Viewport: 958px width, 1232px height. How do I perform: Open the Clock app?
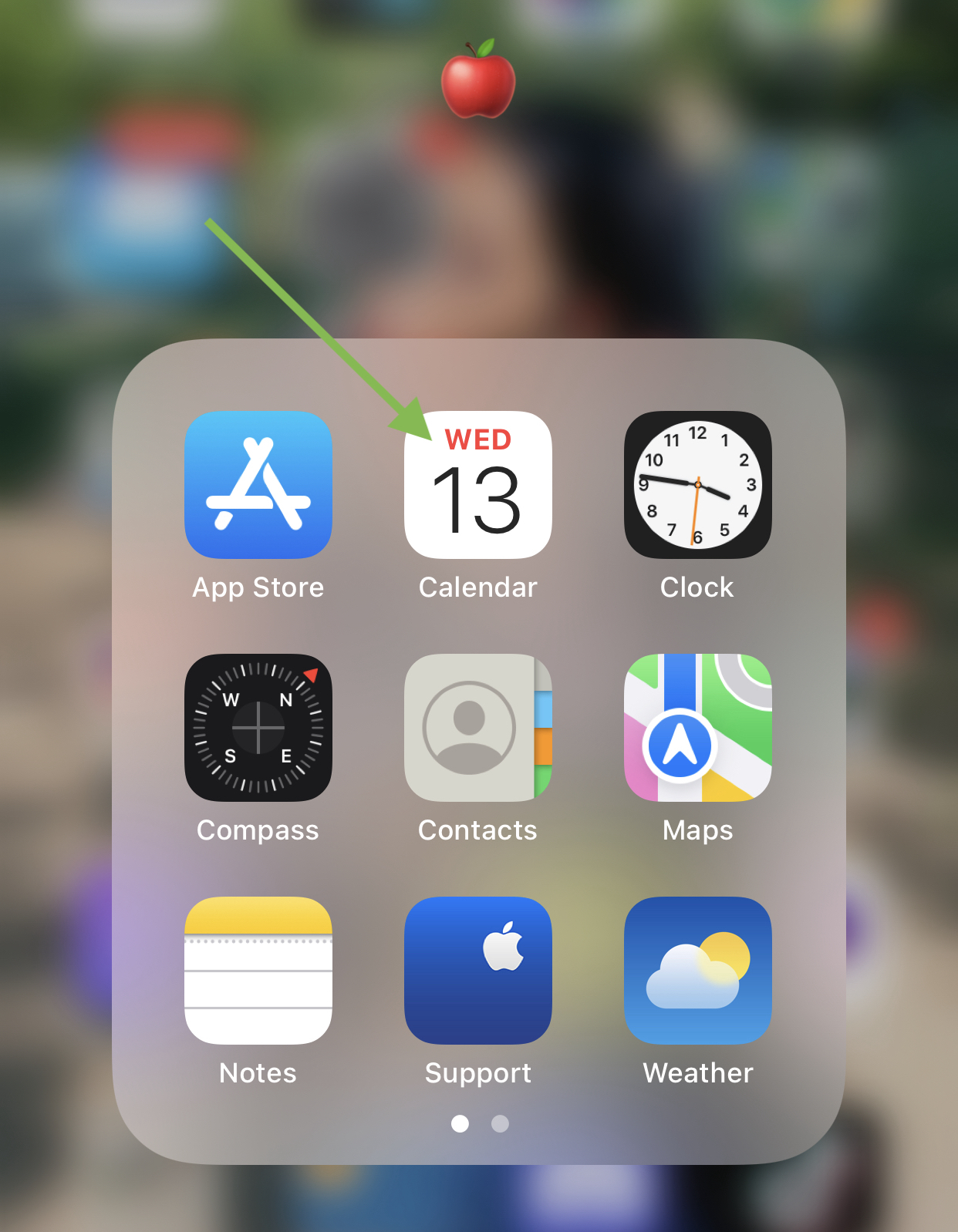point(697,485)
